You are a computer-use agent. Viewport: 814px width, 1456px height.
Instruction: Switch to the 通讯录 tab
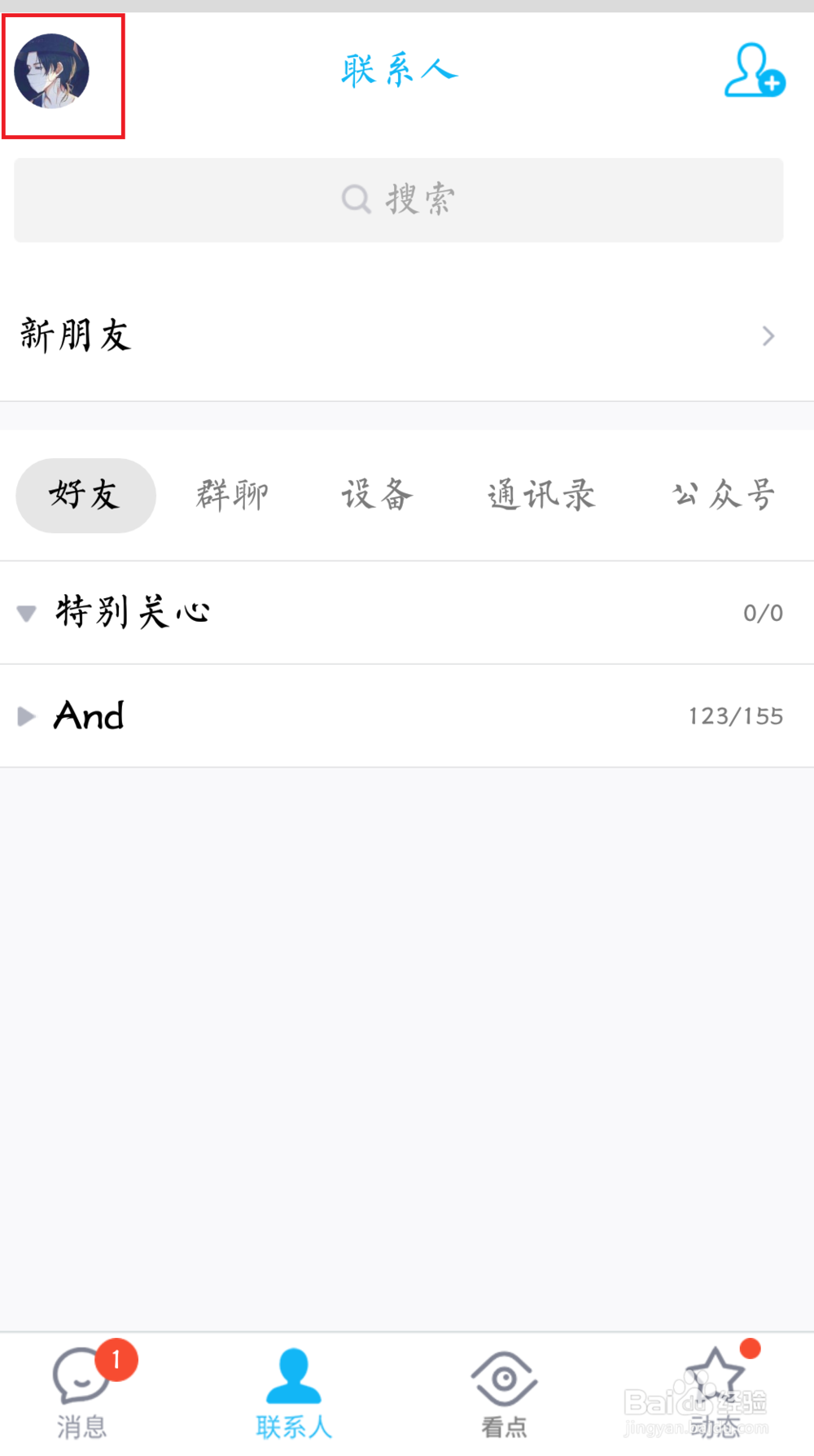tap(541, 495)
